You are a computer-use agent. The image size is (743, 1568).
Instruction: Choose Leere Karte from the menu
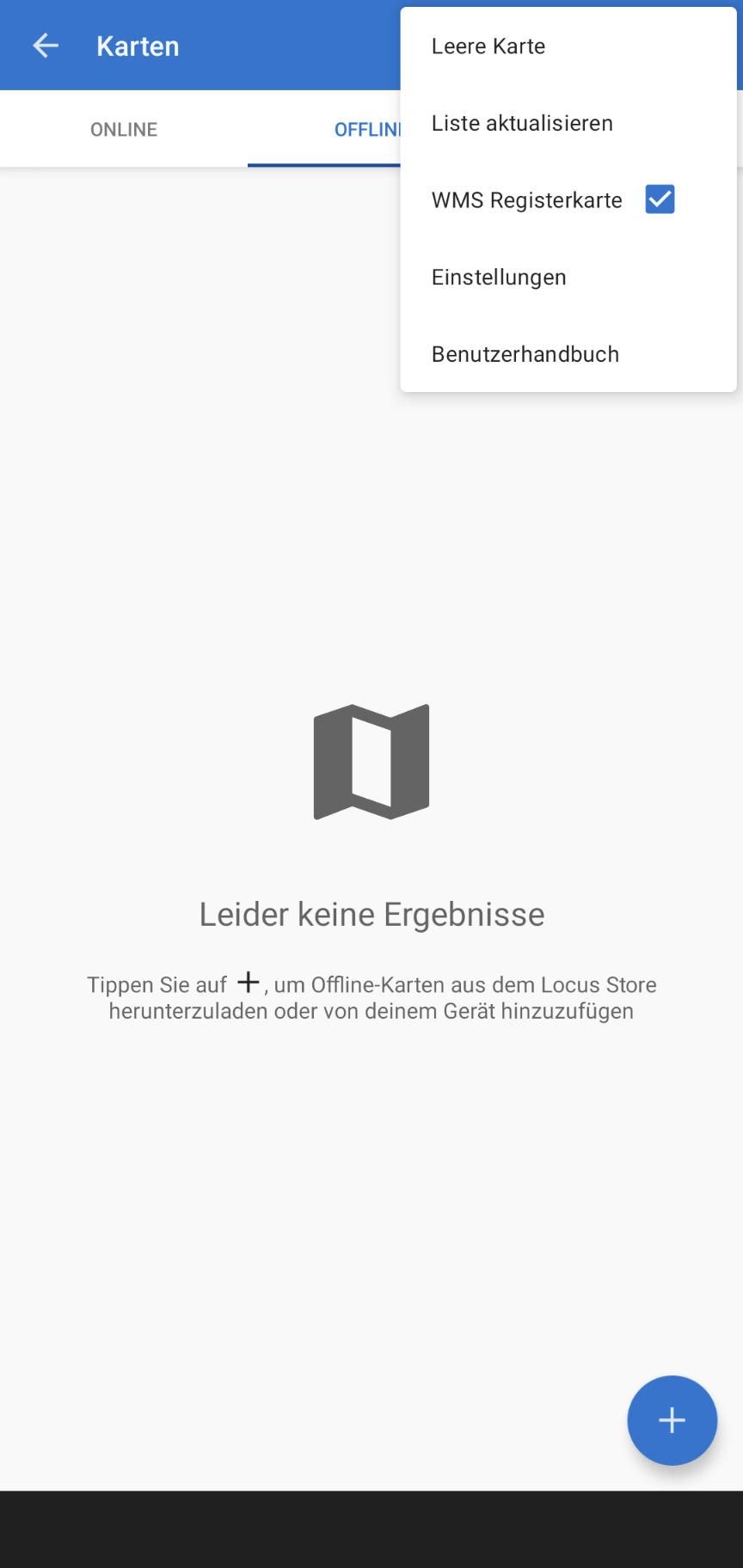(x=488, y=46)
